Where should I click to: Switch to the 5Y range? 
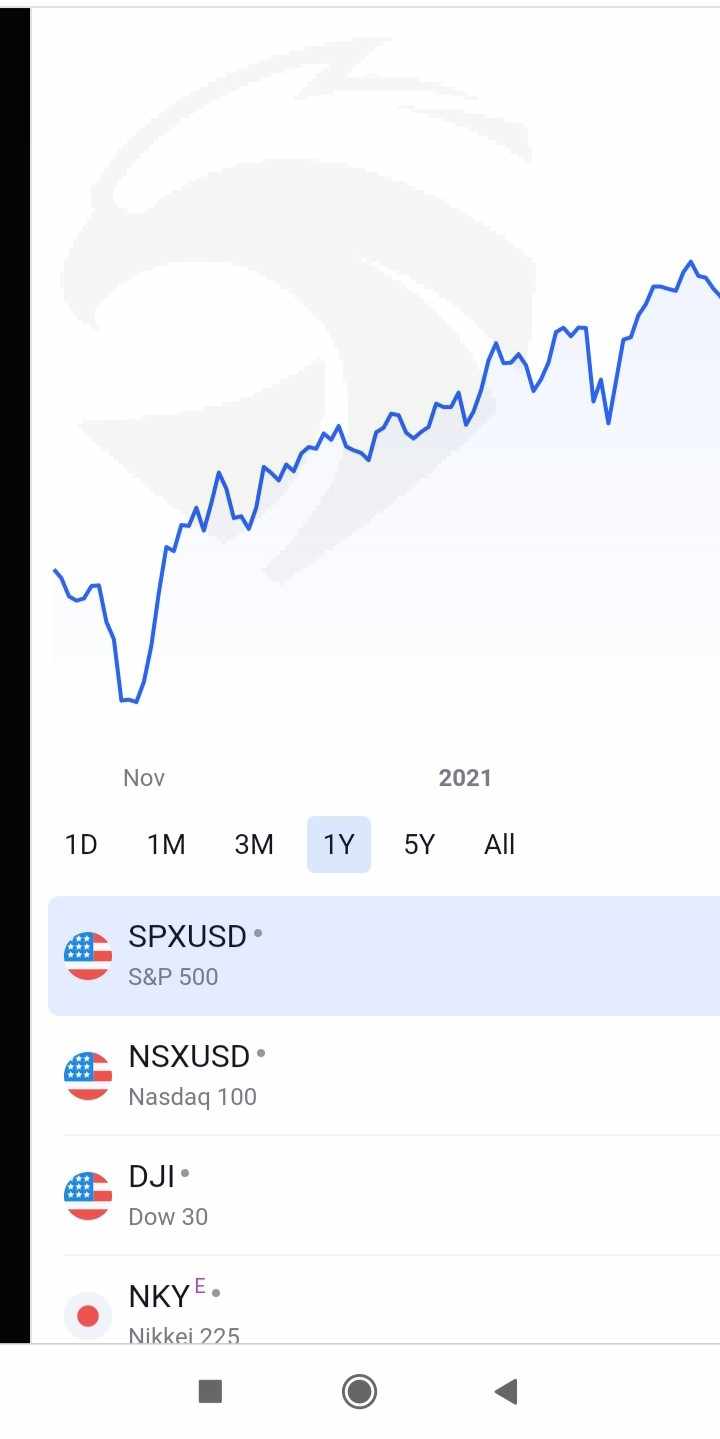click(419, 845)
